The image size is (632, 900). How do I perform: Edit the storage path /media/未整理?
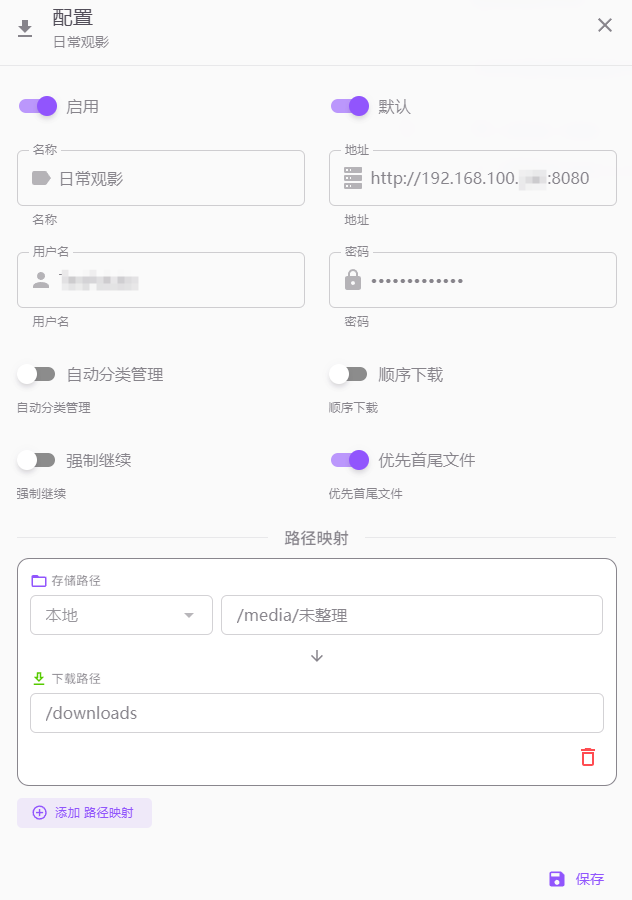411,615
